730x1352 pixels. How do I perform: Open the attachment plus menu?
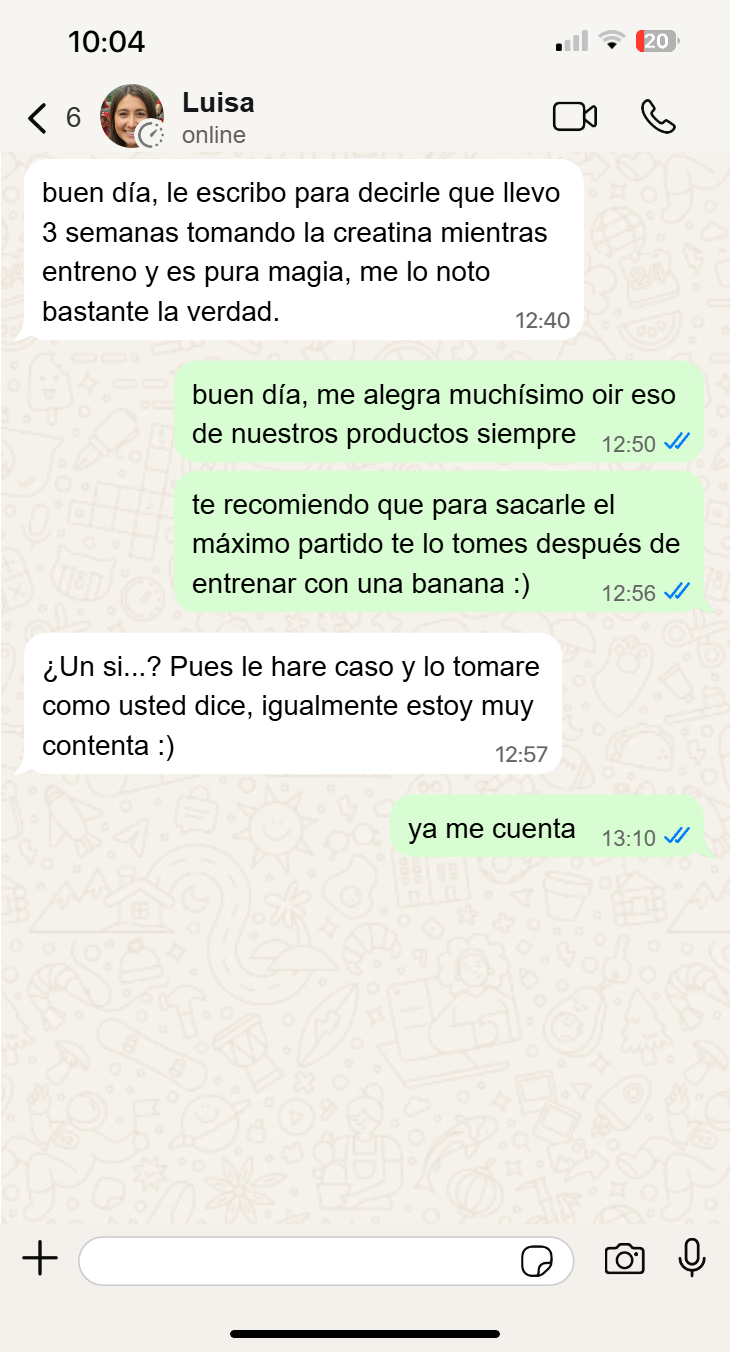click(x=40, y=1259)
